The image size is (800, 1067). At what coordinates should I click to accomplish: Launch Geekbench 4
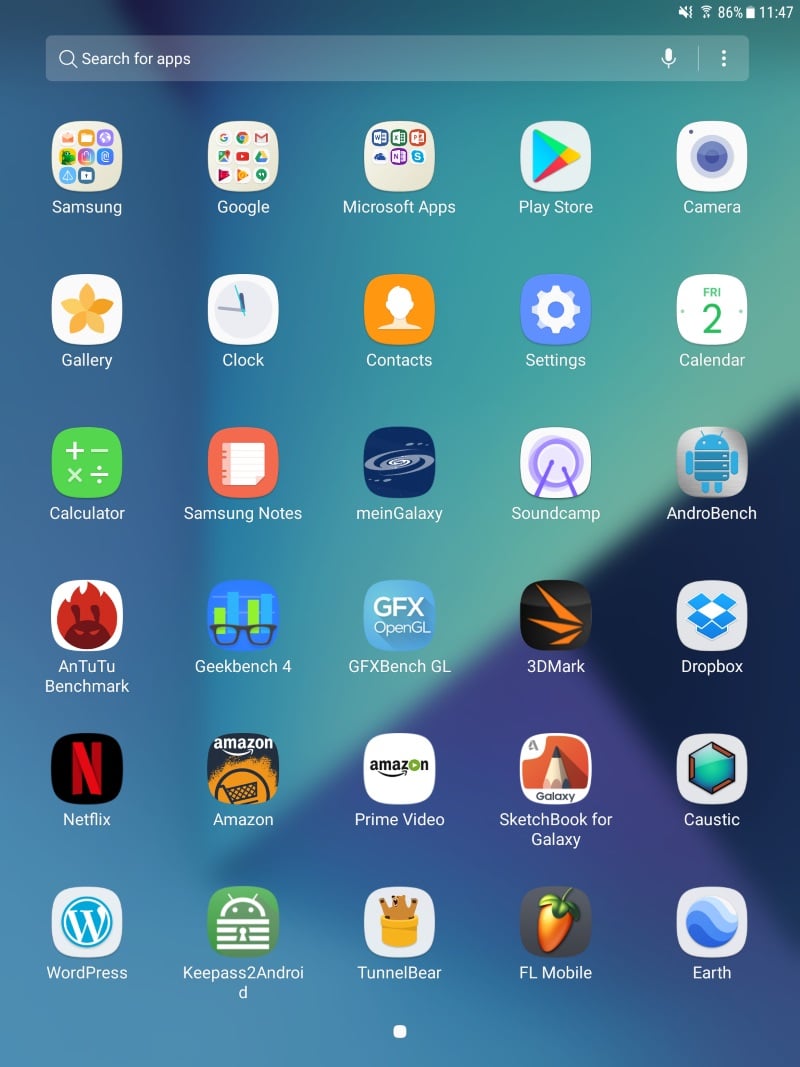click(243, 616)
